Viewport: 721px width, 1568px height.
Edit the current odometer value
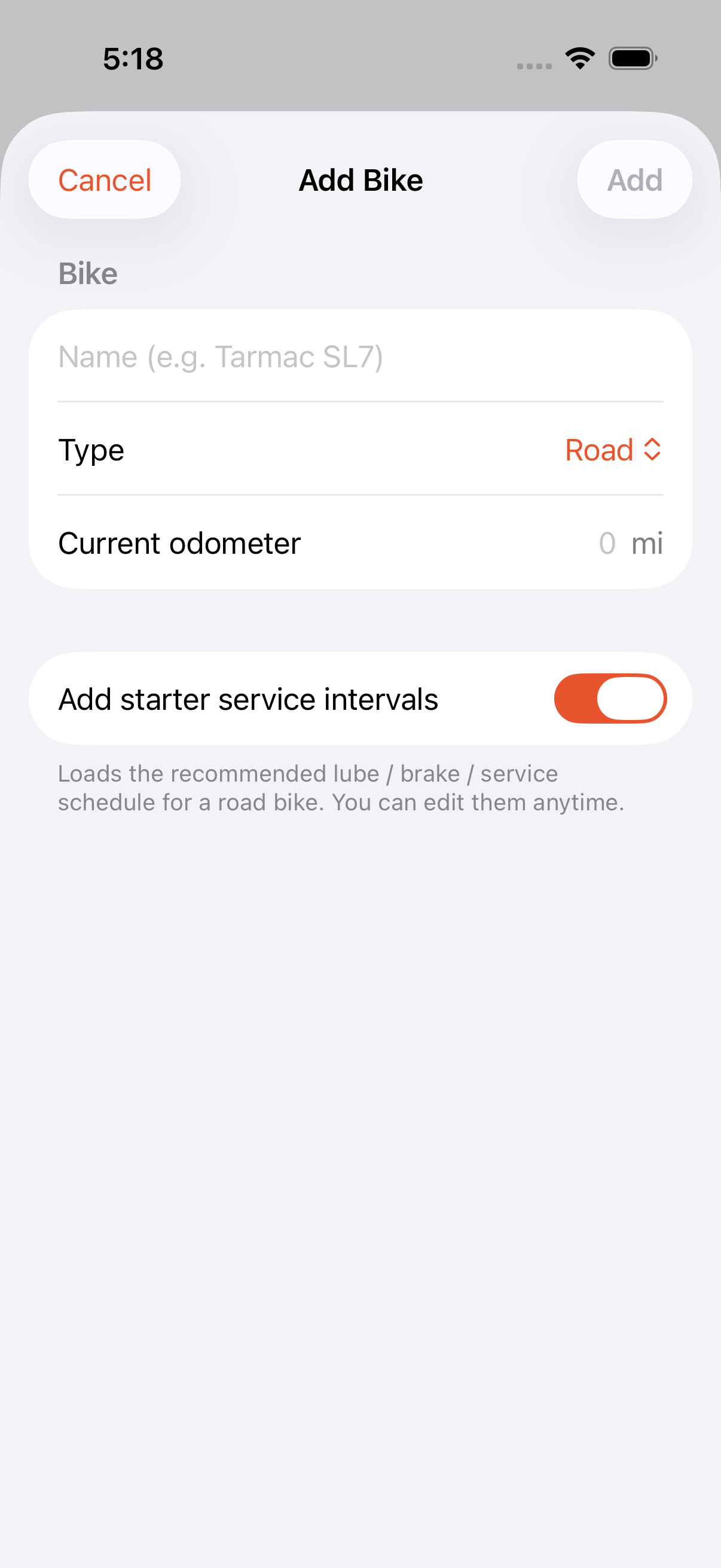607,543
